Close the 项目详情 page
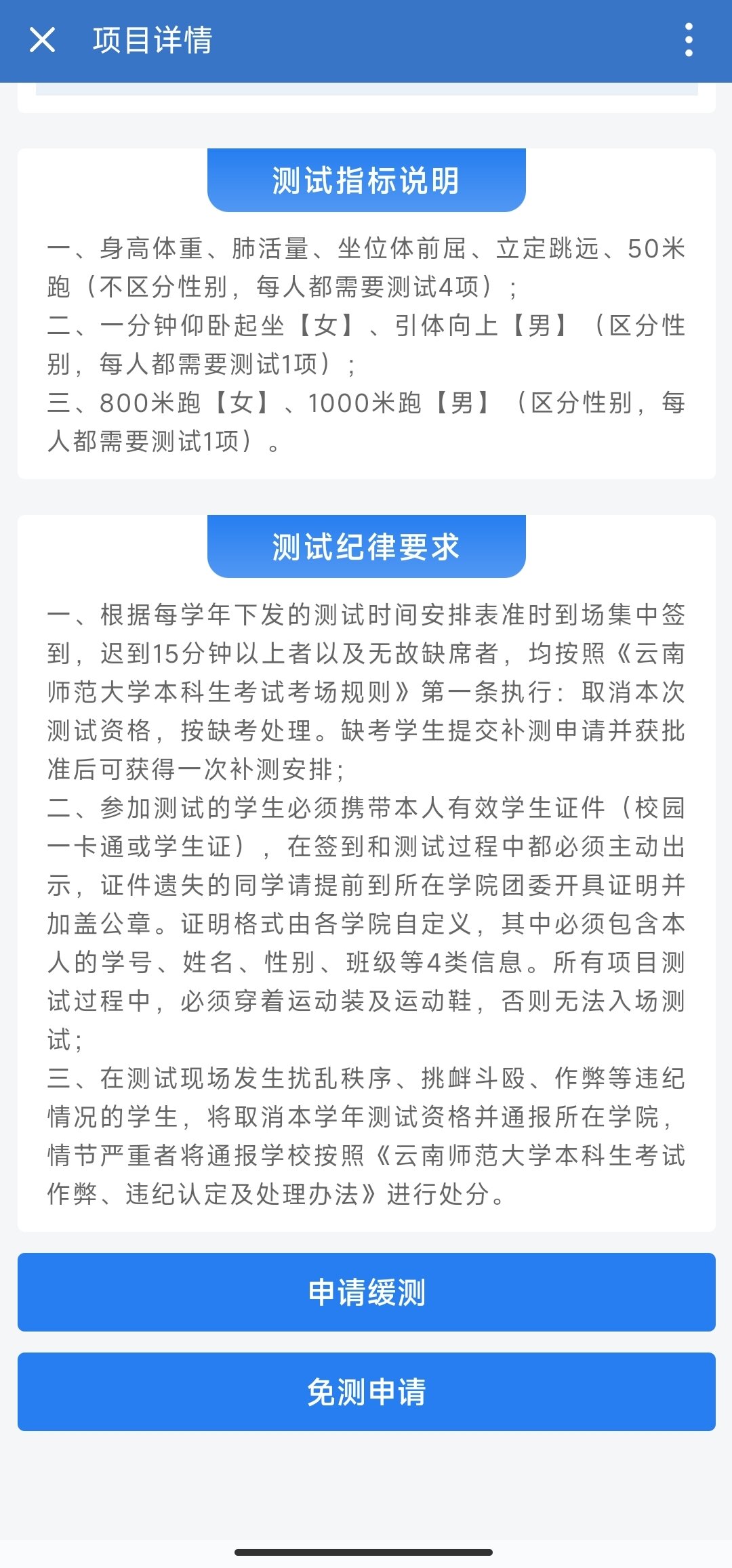 42,40
